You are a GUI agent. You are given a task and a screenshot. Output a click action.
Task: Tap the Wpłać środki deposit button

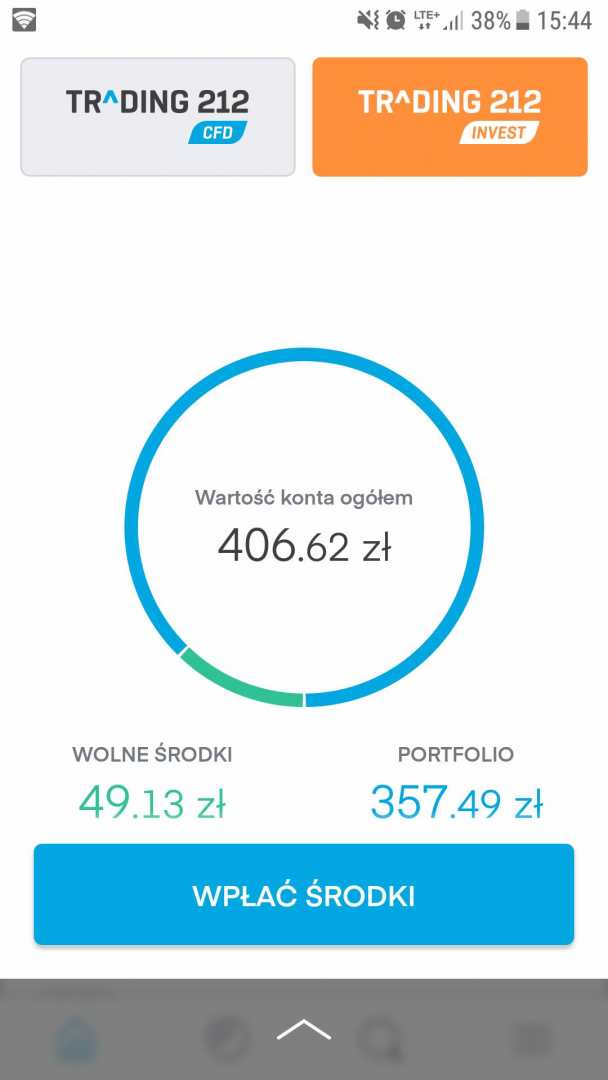[x=304, y=895]
